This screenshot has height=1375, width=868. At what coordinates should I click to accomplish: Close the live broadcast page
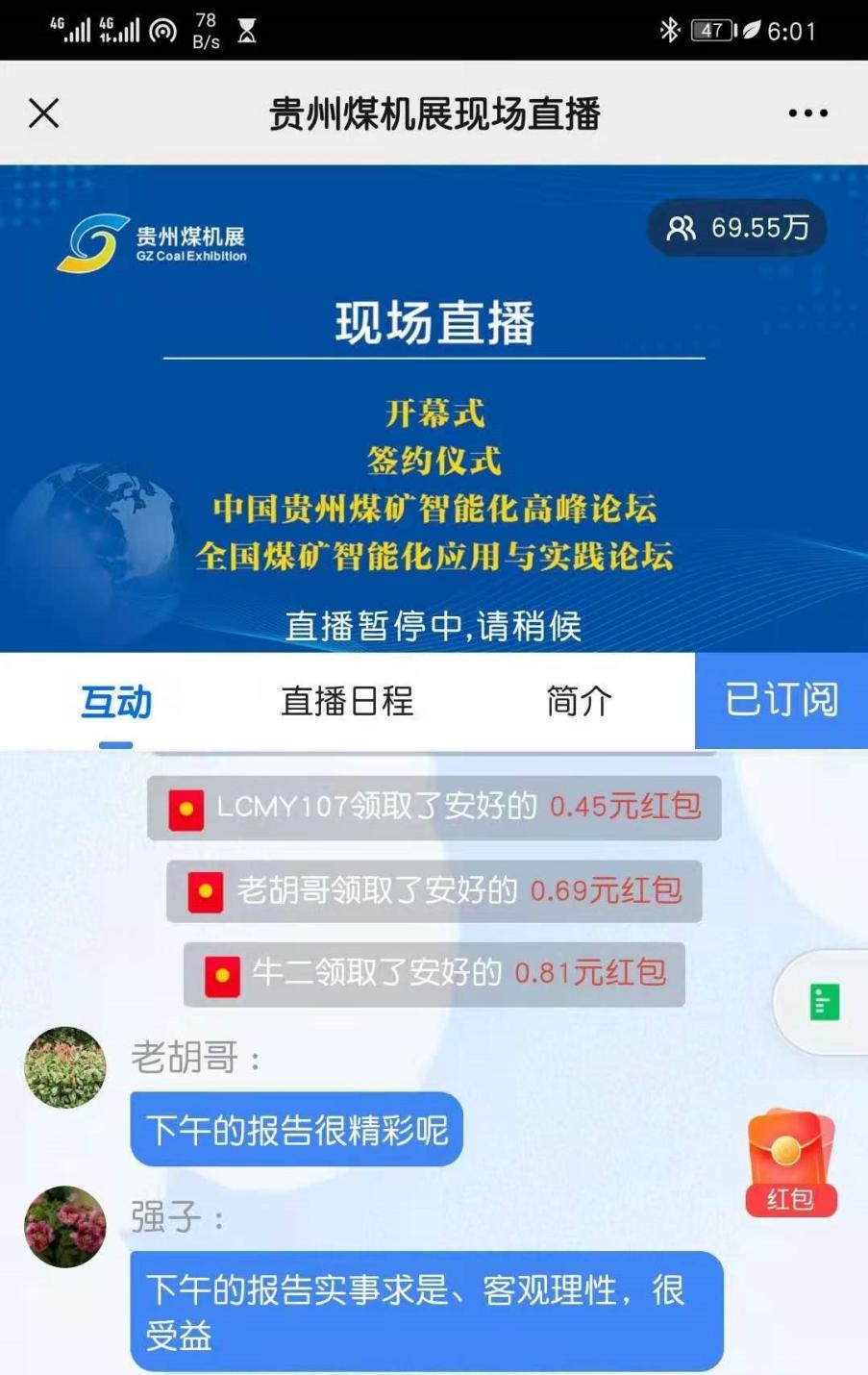[44, 113]
